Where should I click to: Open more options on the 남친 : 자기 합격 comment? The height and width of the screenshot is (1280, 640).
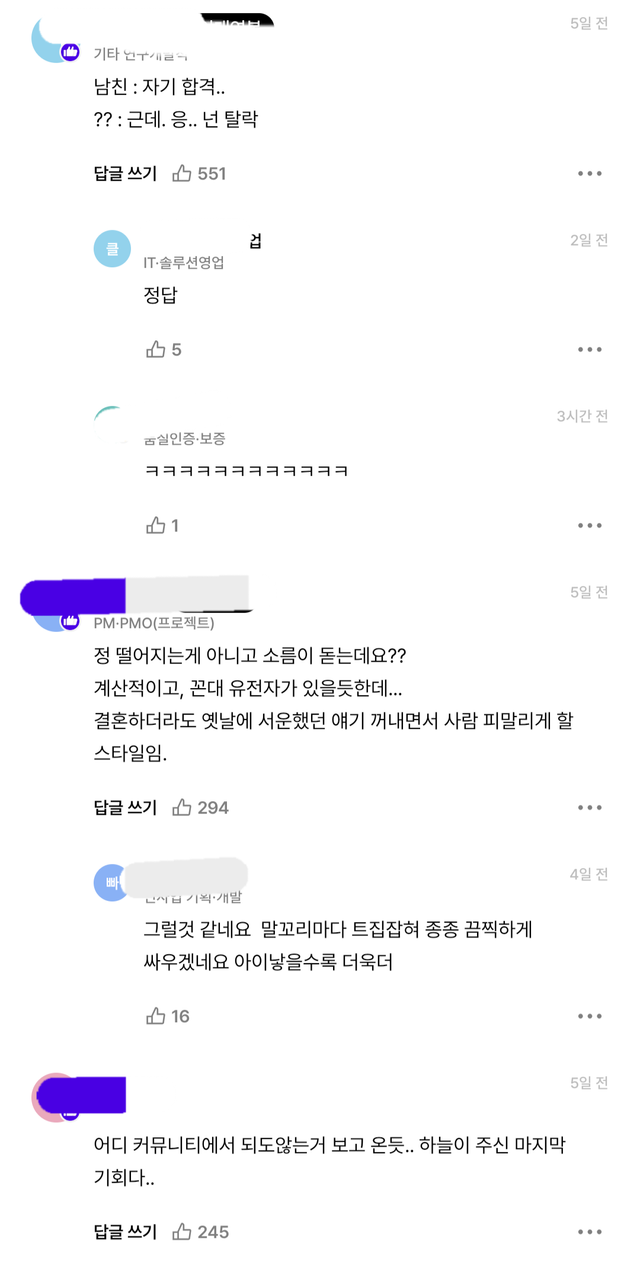(590, 173)
